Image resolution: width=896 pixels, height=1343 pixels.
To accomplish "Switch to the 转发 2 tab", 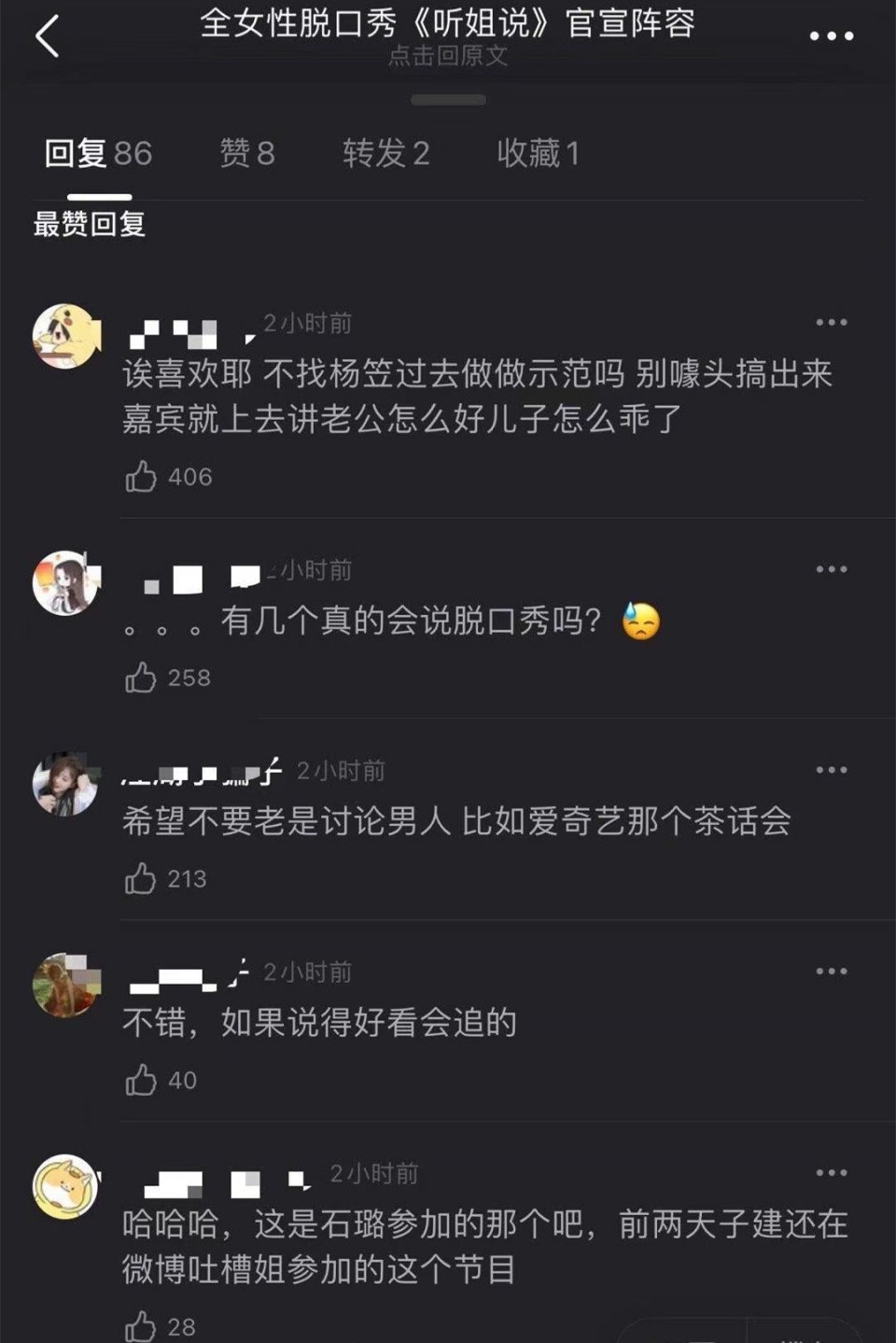I will tap(385, 153).
